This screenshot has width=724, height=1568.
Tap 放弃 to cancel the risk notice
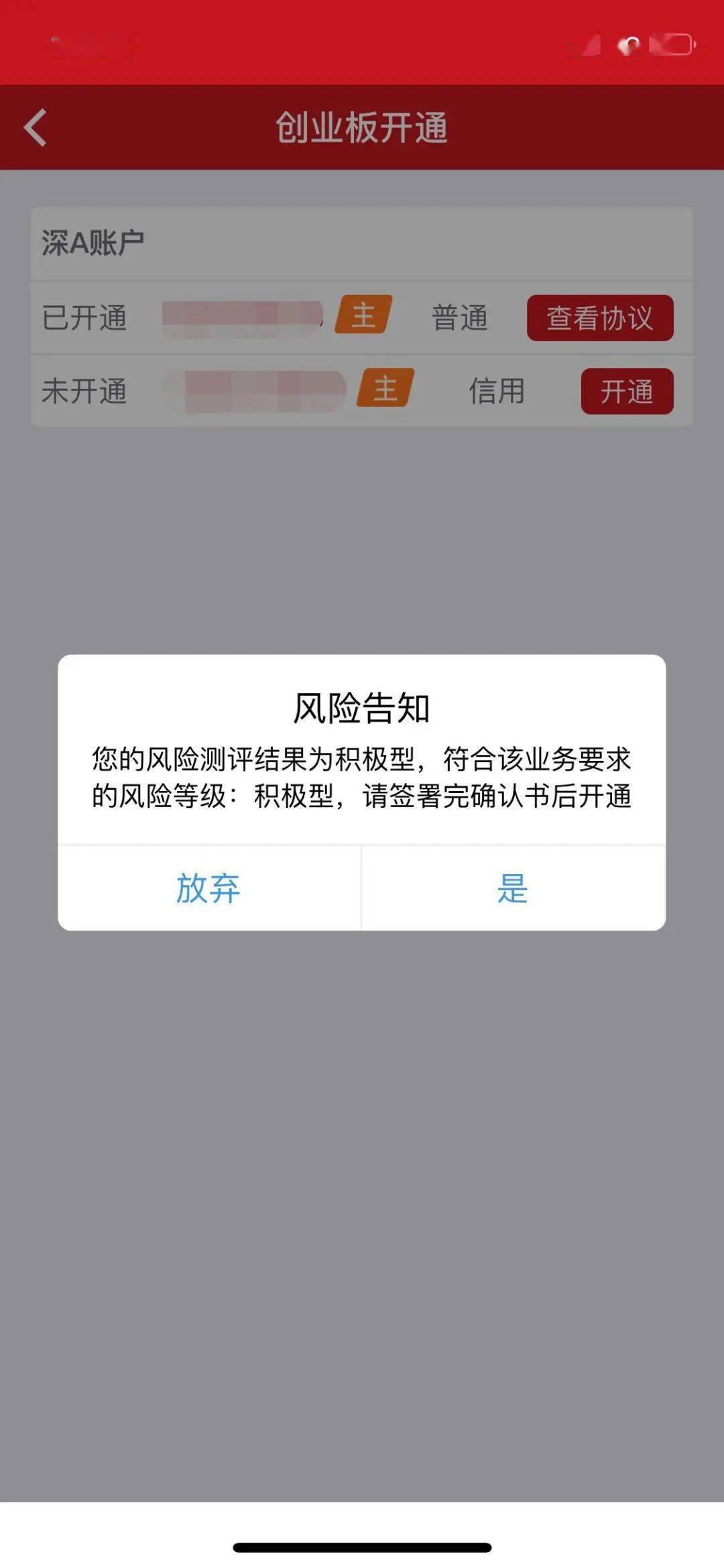click(208, 888)
